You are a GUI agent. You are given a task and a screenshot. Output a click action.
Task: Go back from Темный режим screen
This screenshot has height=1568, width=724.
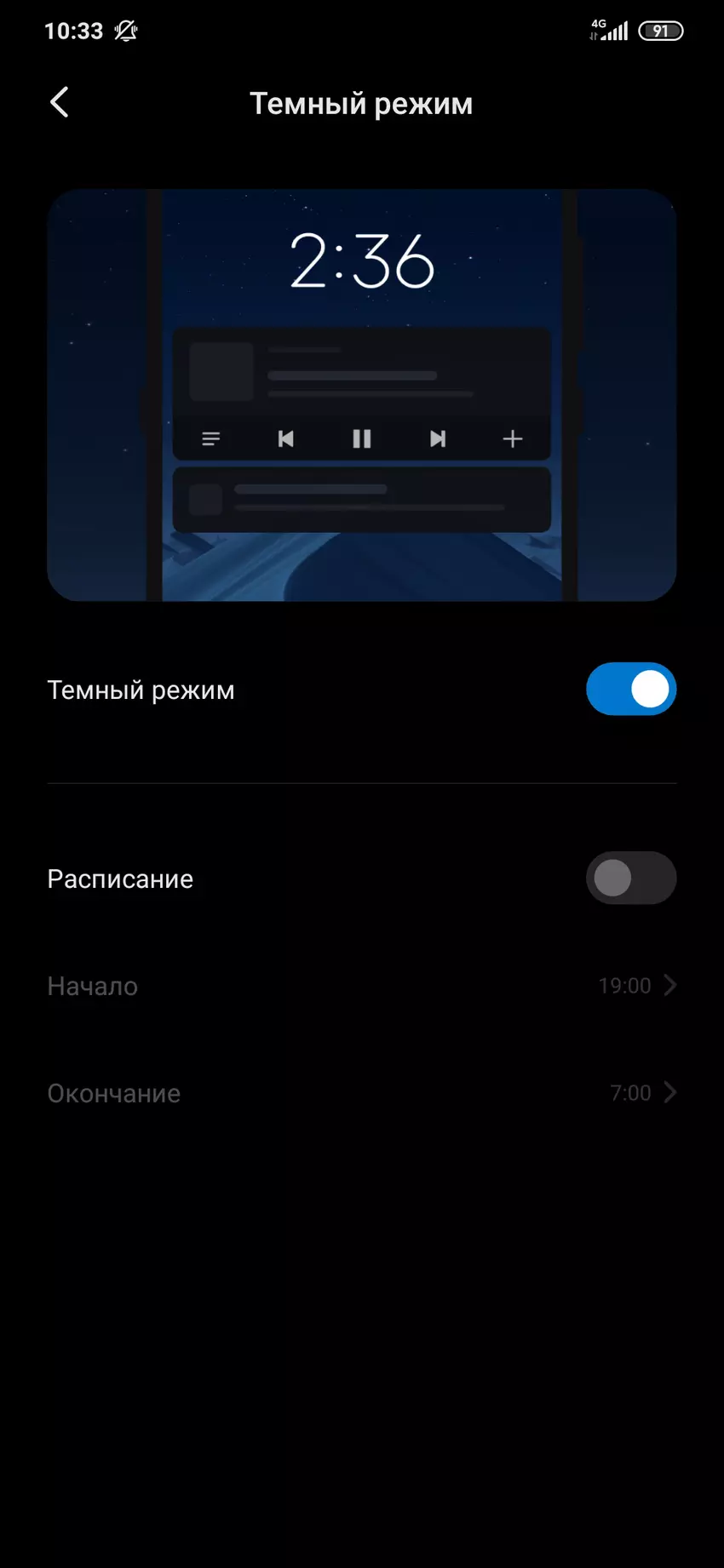(x=59, y=102)
